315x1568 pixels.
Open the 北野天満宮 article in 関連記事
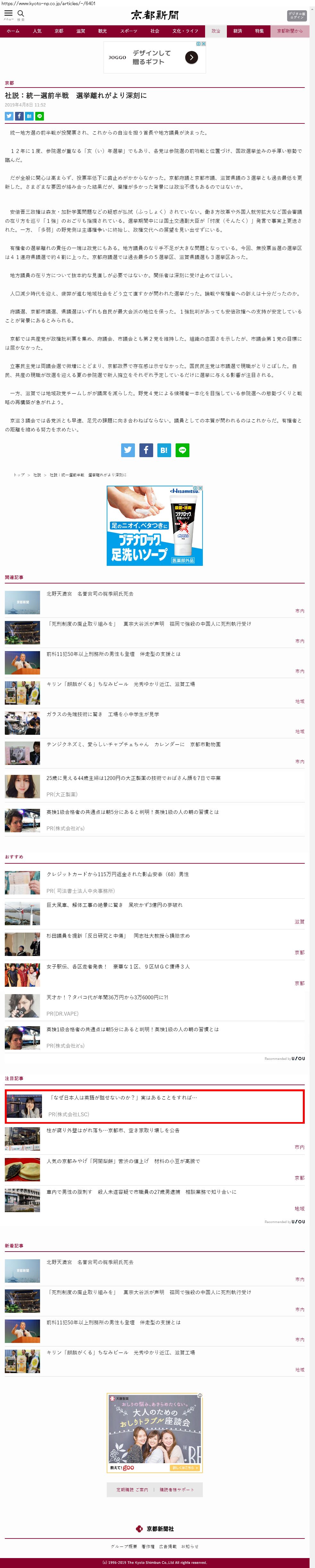[x=90, y=593]
